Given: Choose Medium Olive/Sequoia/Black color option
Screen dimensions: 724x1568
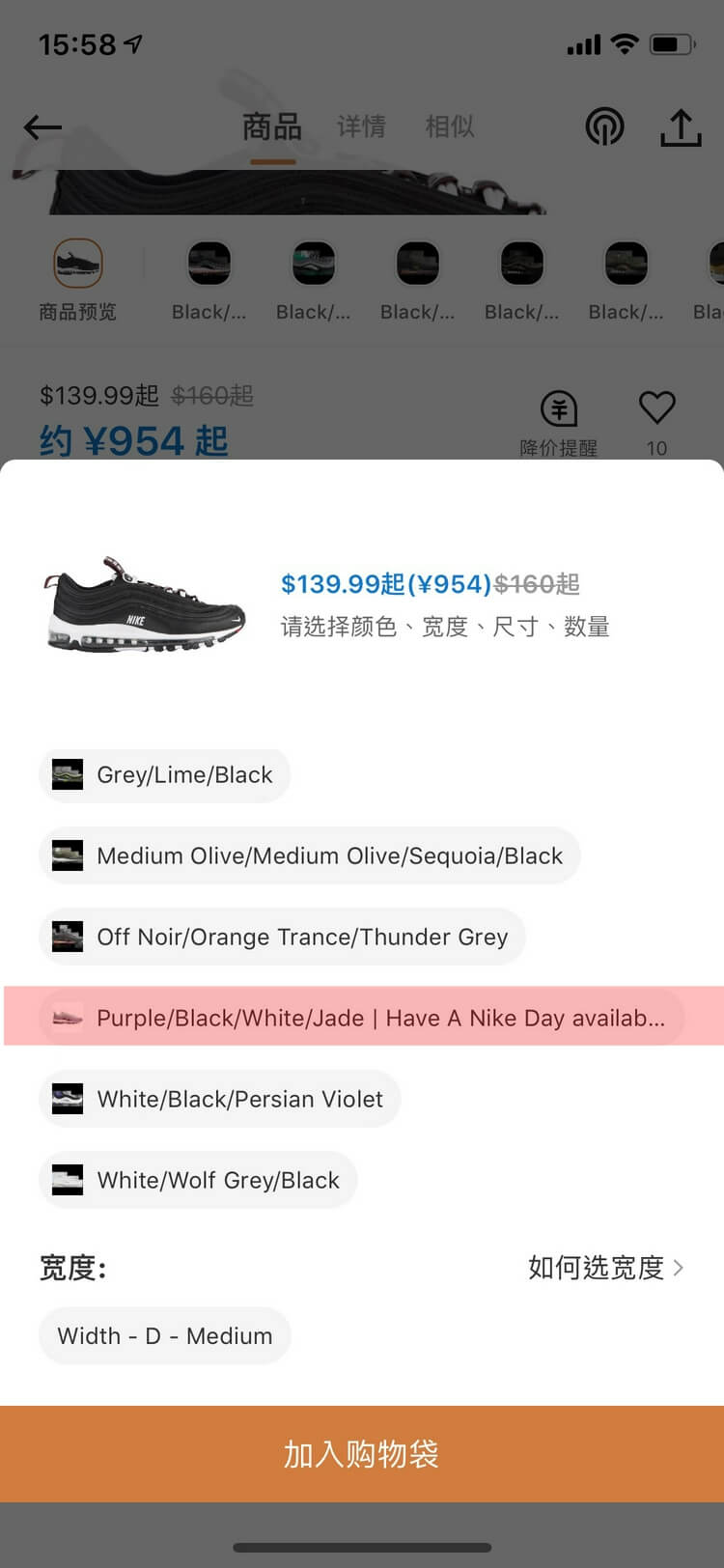Looking at the screenshot, I should (x=309, y=856).
